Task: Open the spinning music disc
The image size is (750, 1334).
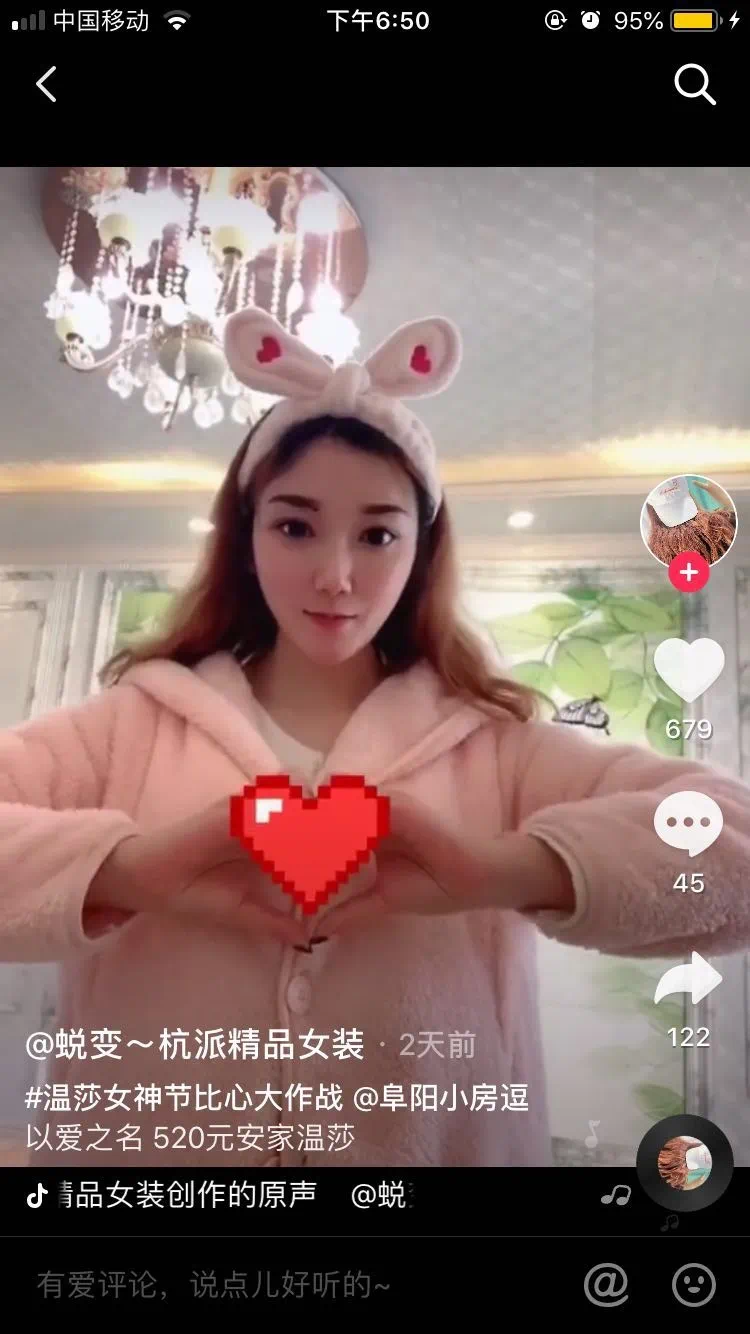Action: pyautogui.click(x=685, y=1162)
